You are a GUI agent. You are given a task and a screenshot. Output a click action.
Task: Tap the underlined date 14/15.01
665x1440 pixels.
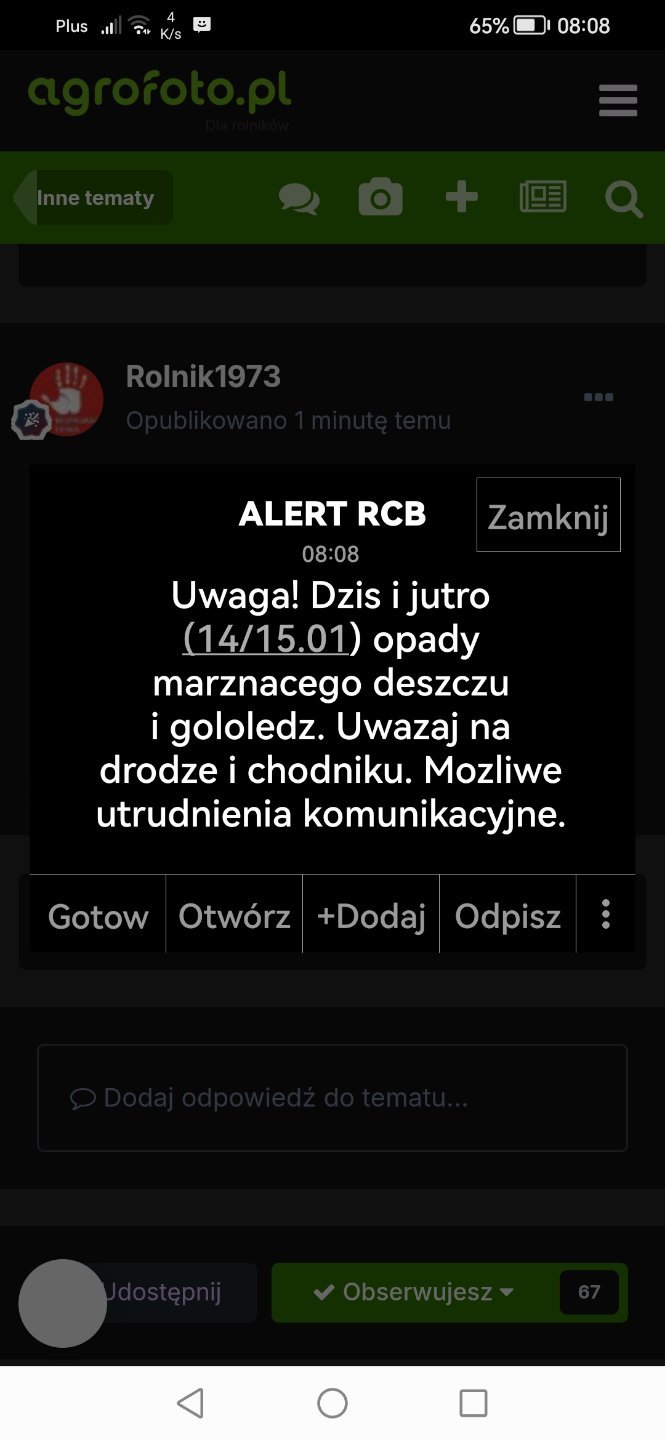coord(266,639)
